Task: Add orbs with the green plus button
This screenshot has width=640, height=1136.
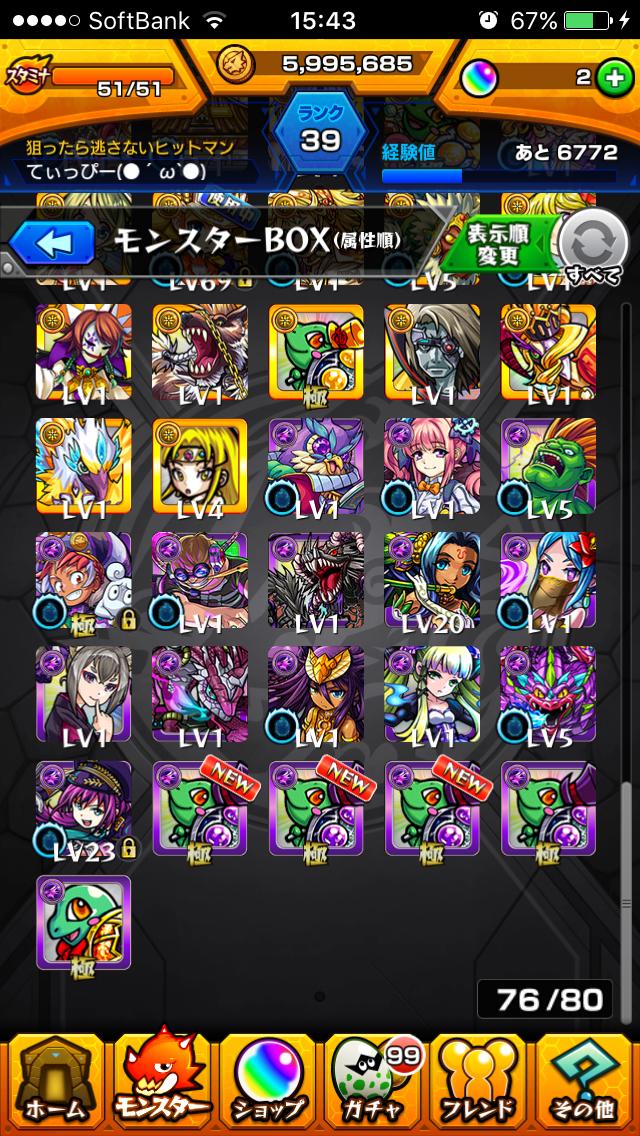Action: coord(613,79)
